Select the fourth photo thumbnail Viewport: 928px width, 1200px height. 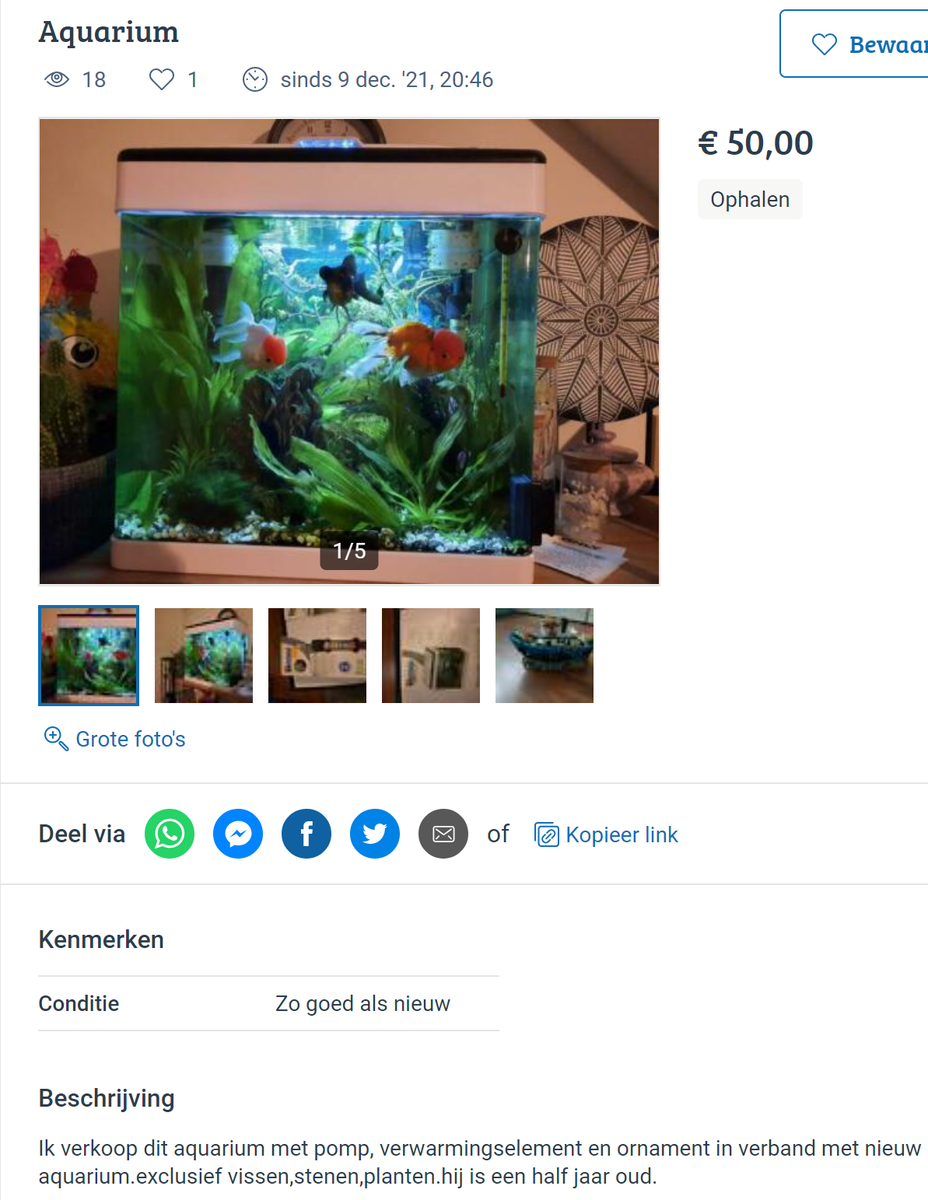coord(431,656)
